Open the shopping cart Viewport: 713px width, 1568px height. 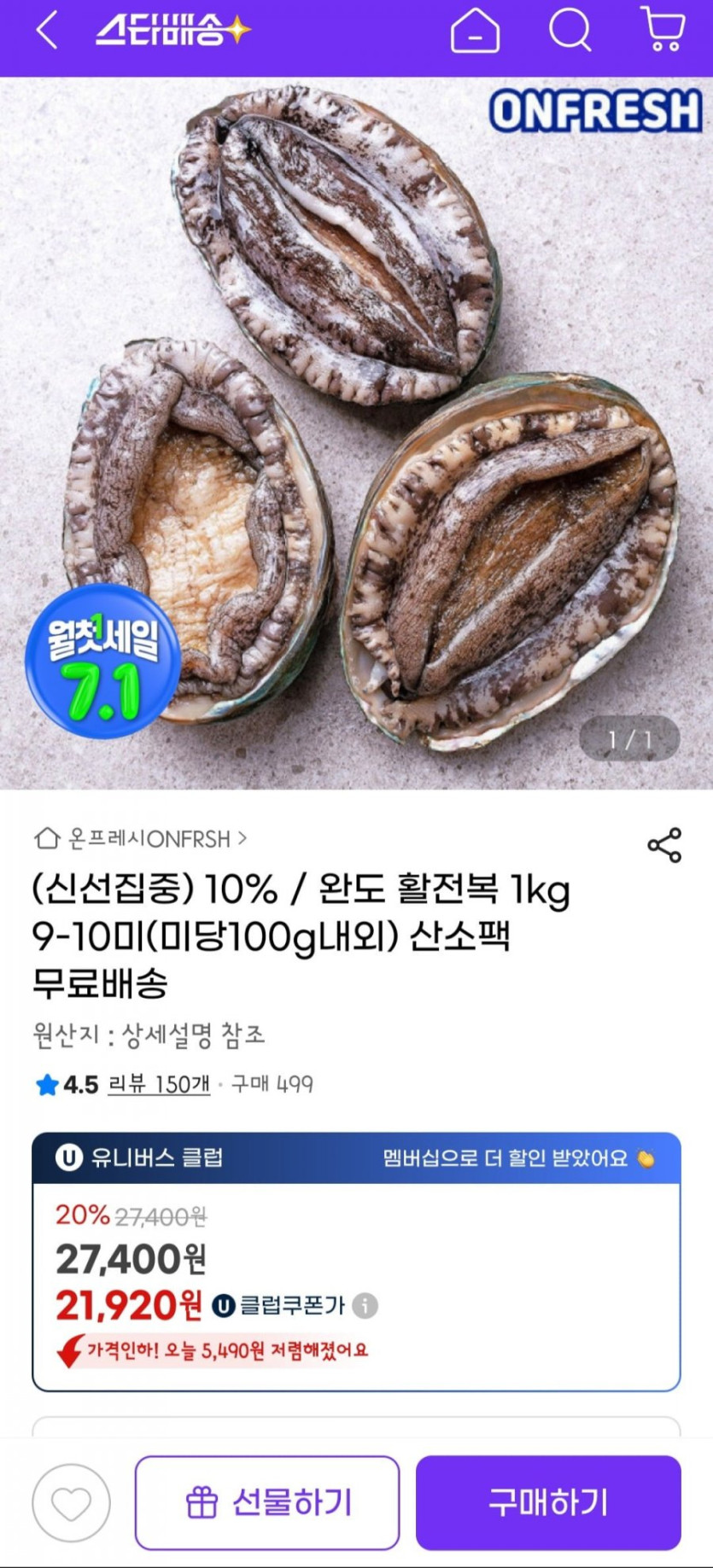pyautogui.click(x=663, y=31)
